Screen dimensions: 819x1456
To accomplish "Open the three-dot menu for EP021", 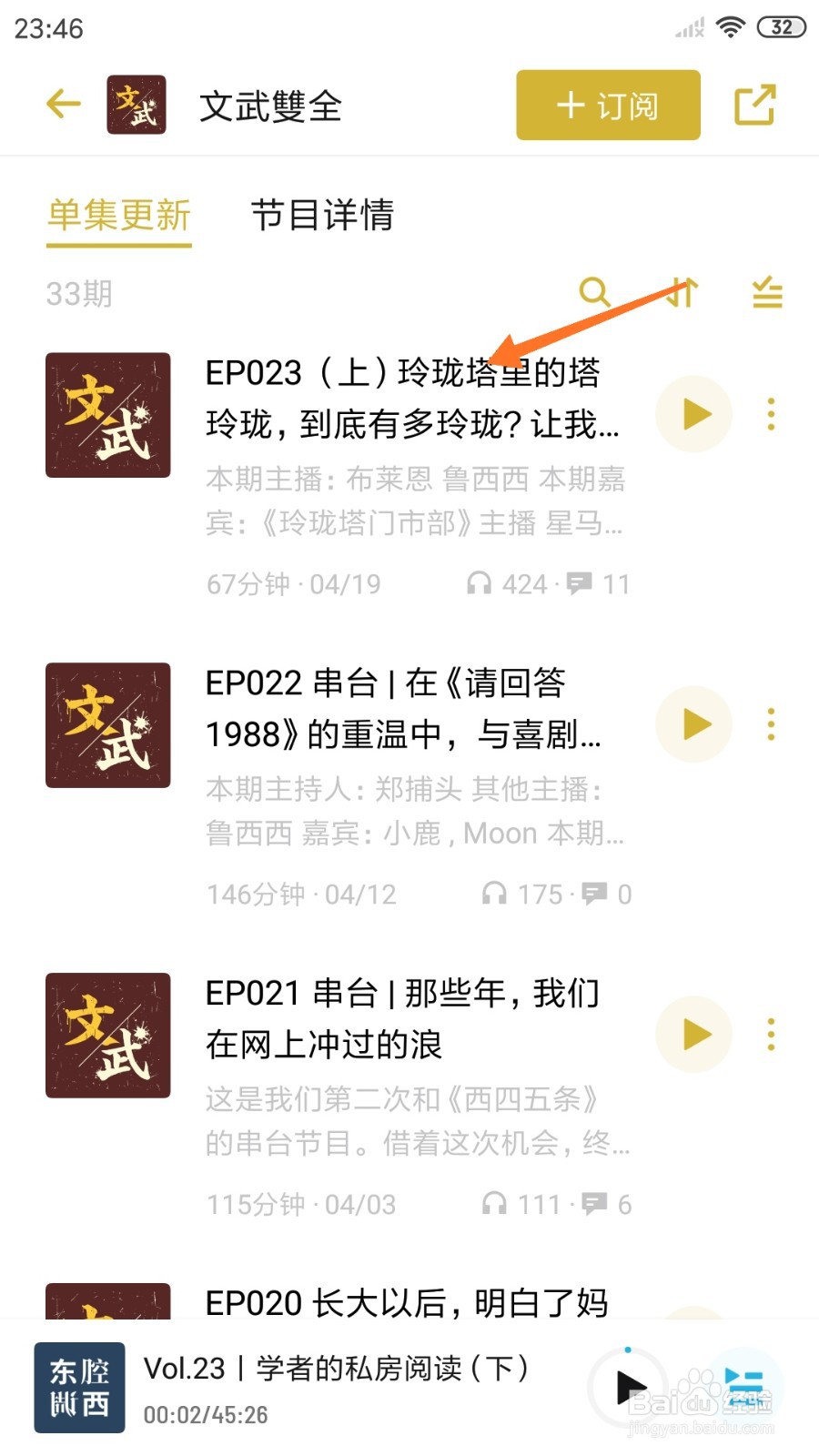I will (771, 1035).
